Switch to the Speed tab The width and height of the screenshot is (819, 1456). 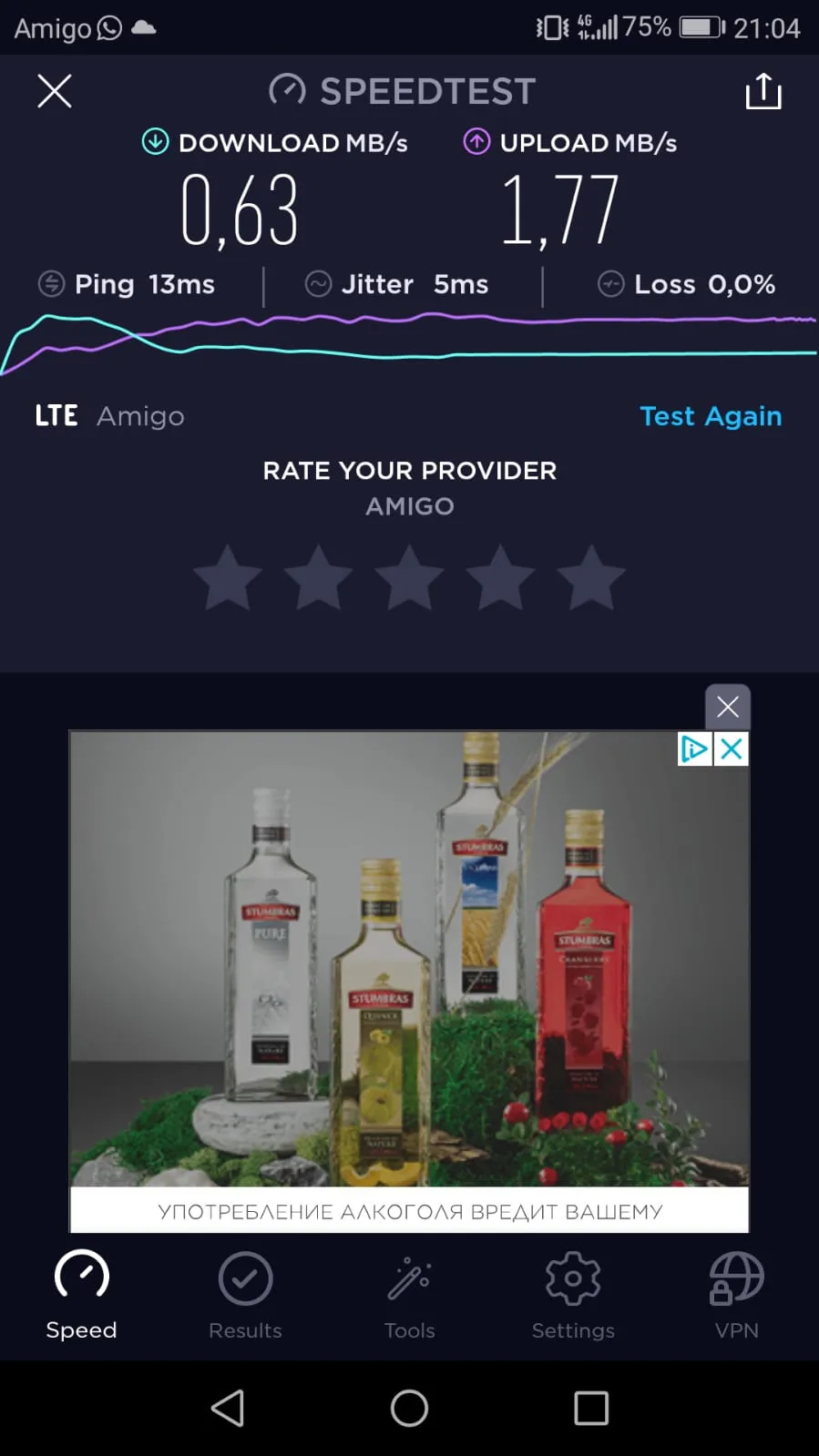point(81,1296)
